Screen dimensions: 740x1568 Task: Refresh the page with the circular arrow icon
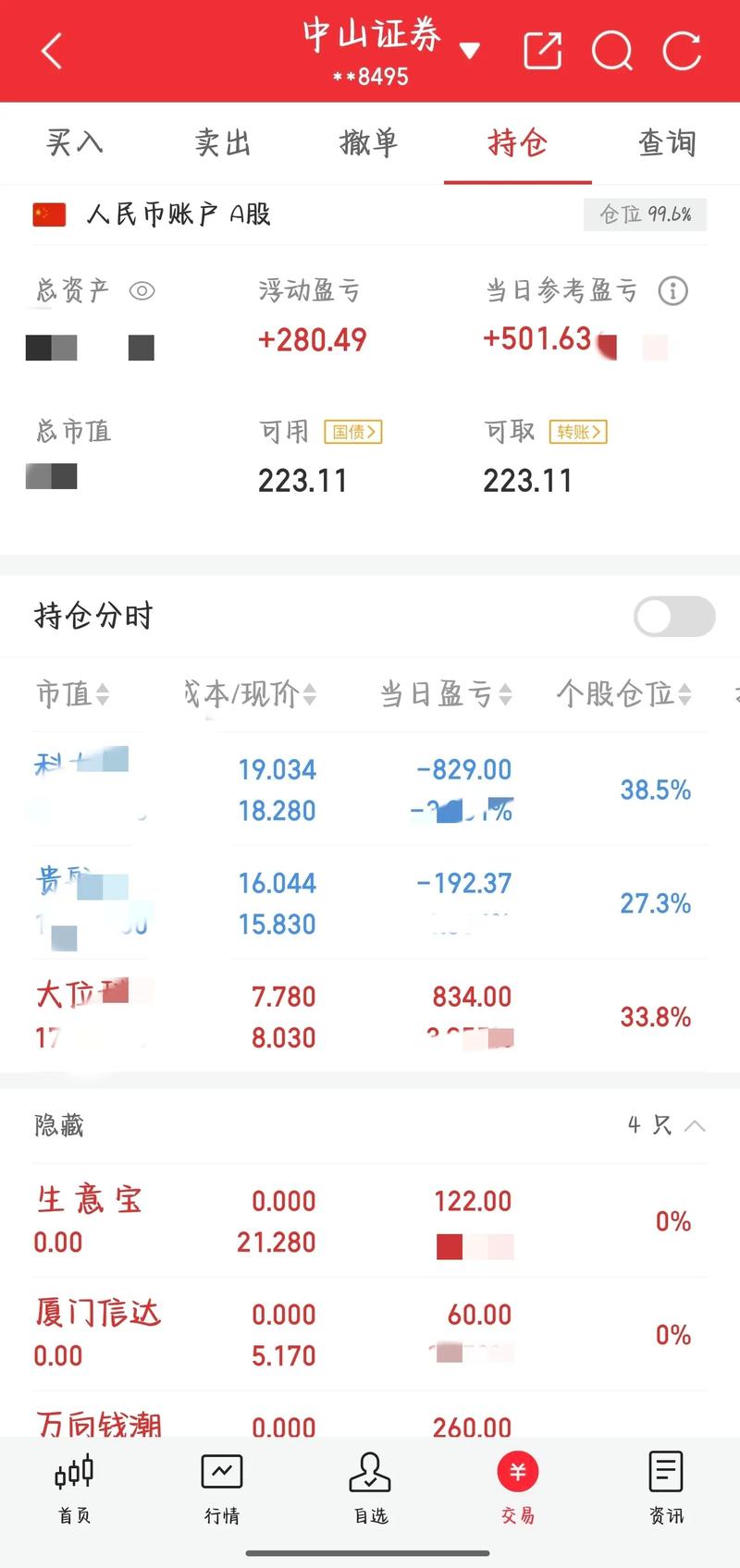(x=682, y=51)
